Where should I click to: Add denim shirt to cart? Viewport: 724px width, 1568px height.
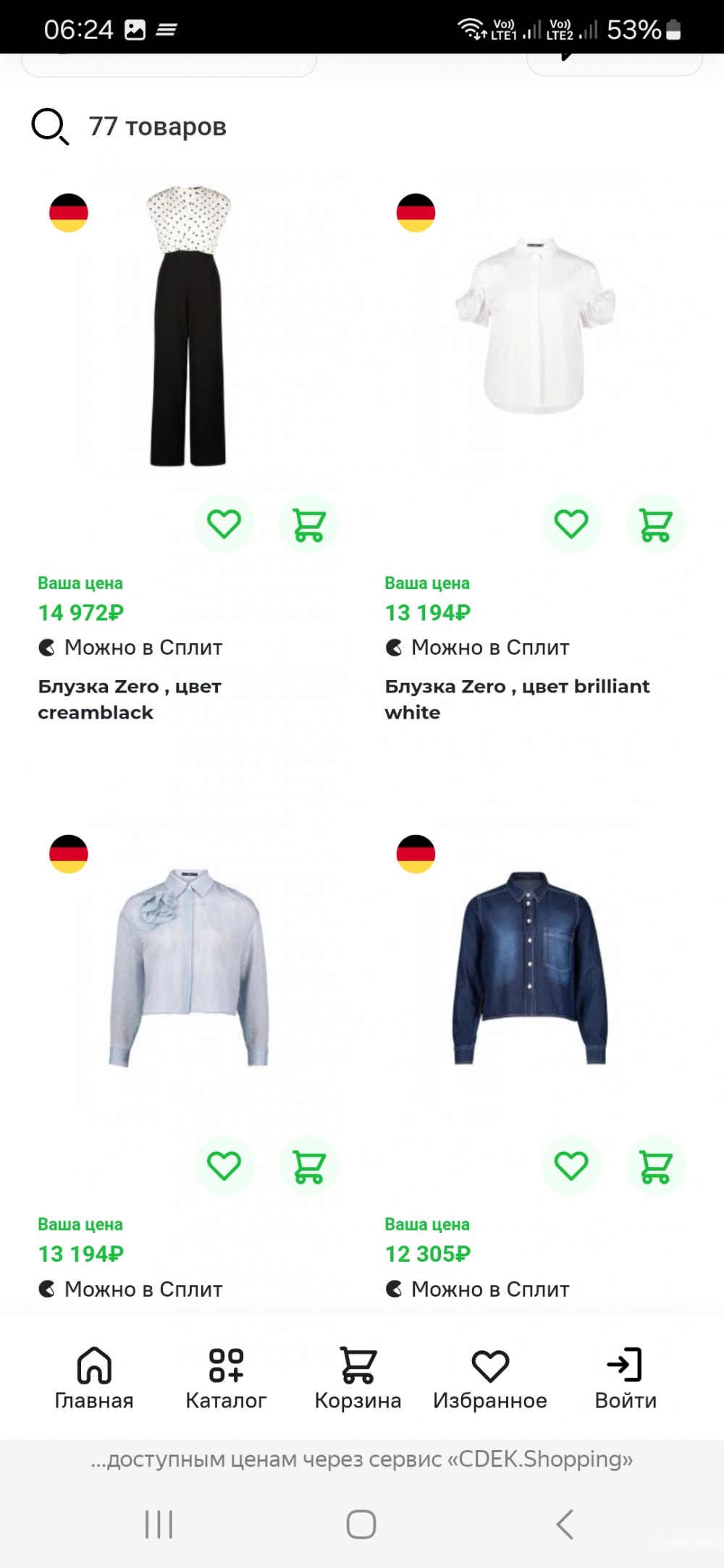click(x=656, y=1166)
